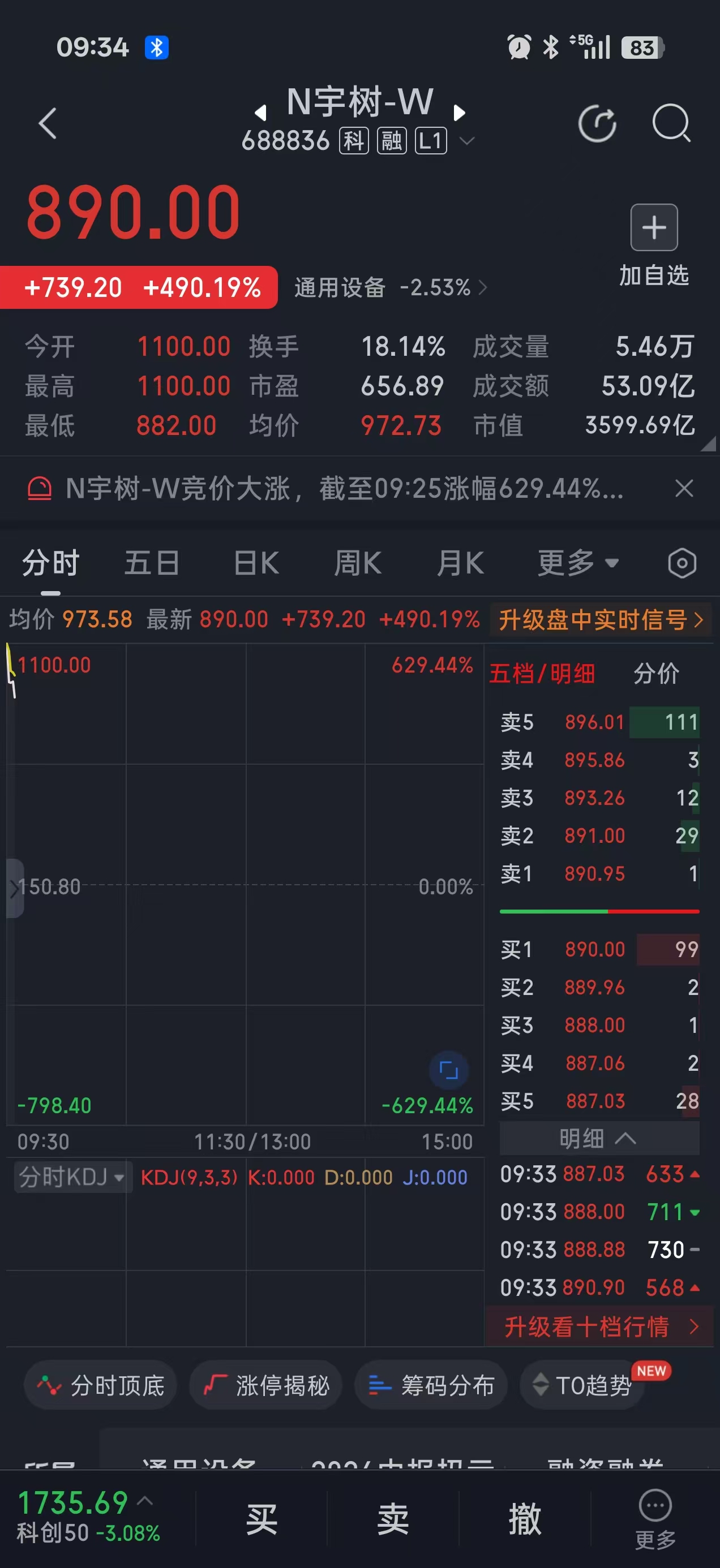Tap the 买 buy button
The width and height of the screenshot is (720, 1568).
(x=262, y=1519)
